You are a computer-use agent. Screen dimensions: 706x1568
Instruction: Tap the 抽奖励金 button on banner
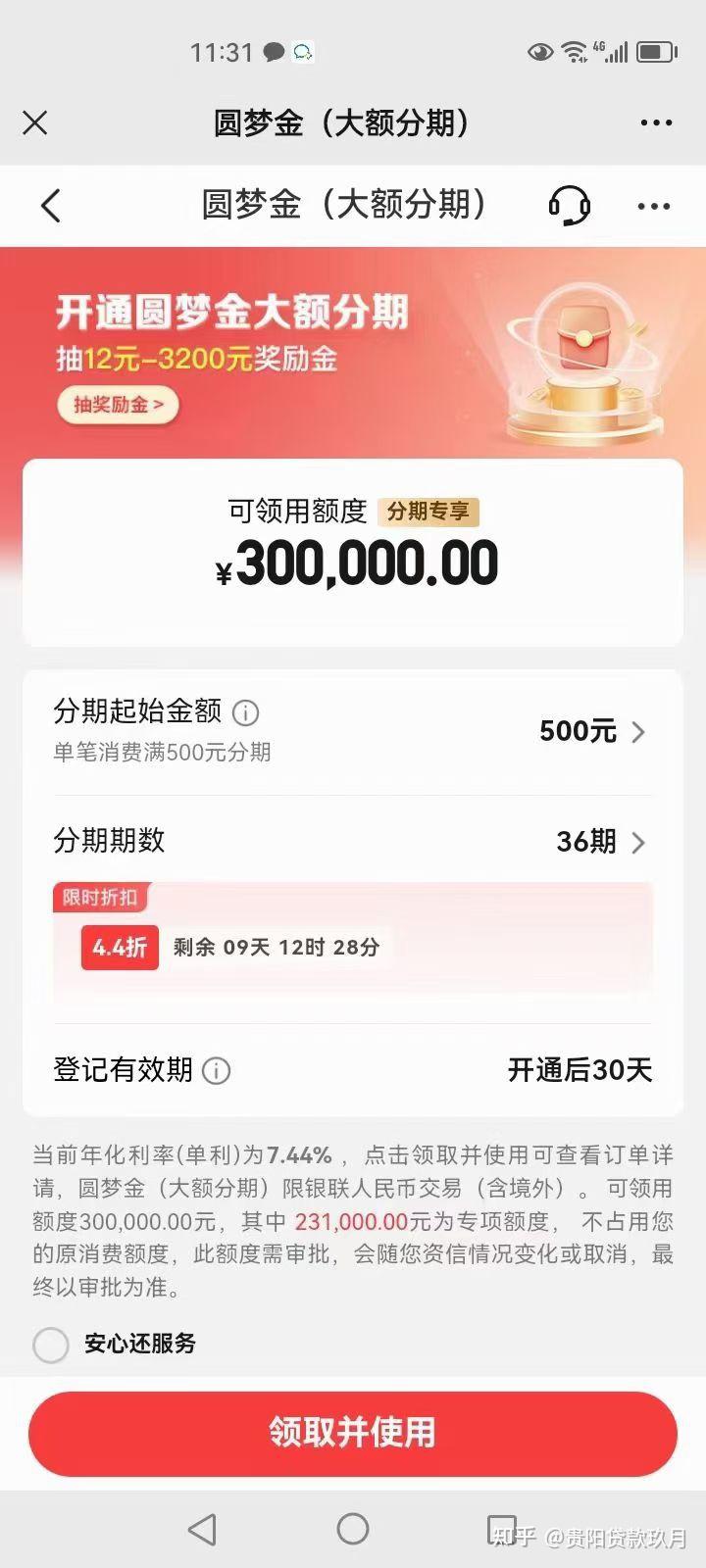(x=119, y=404)
